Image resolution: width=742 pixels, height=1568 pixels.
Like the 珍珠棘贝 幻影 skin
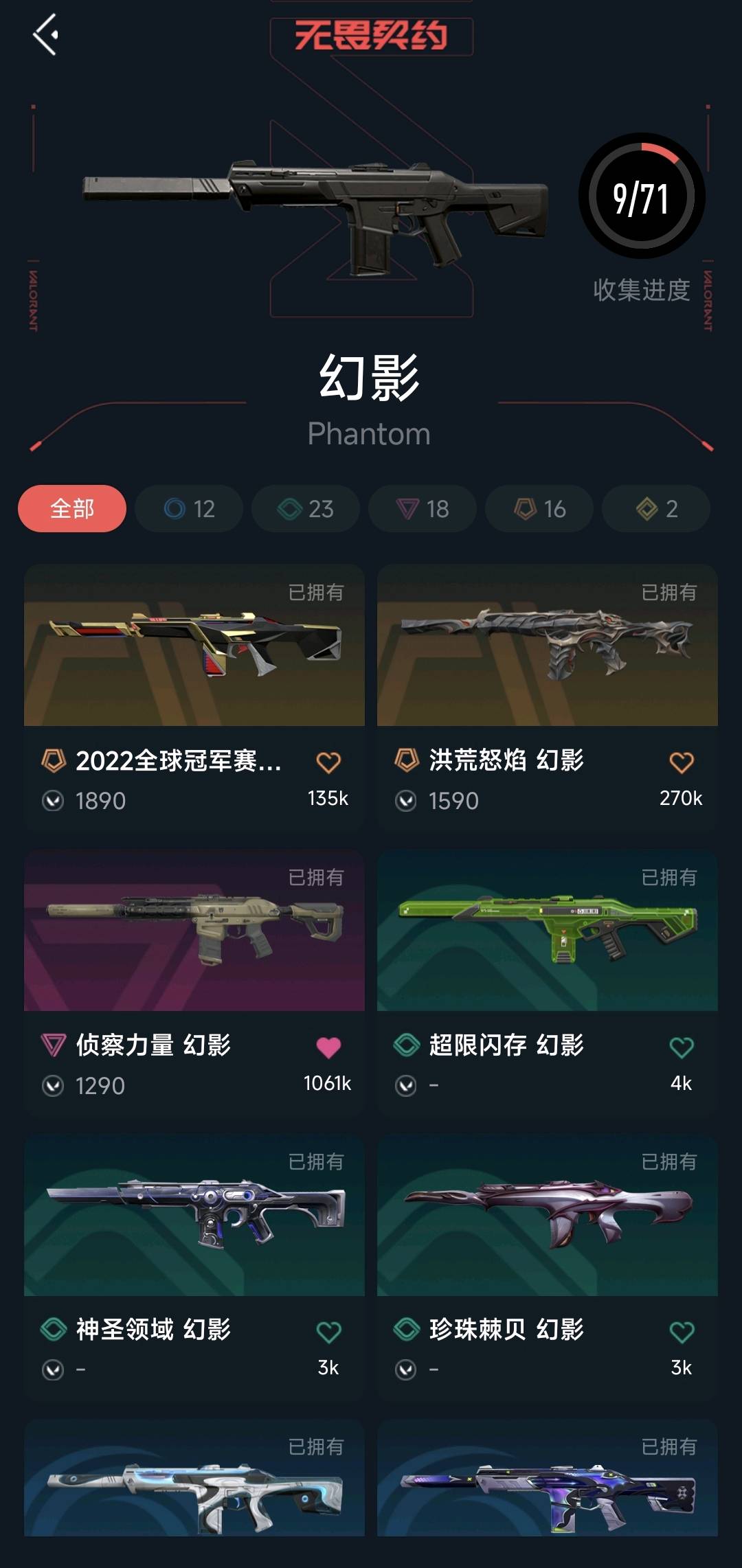[x=682, y=1332]
